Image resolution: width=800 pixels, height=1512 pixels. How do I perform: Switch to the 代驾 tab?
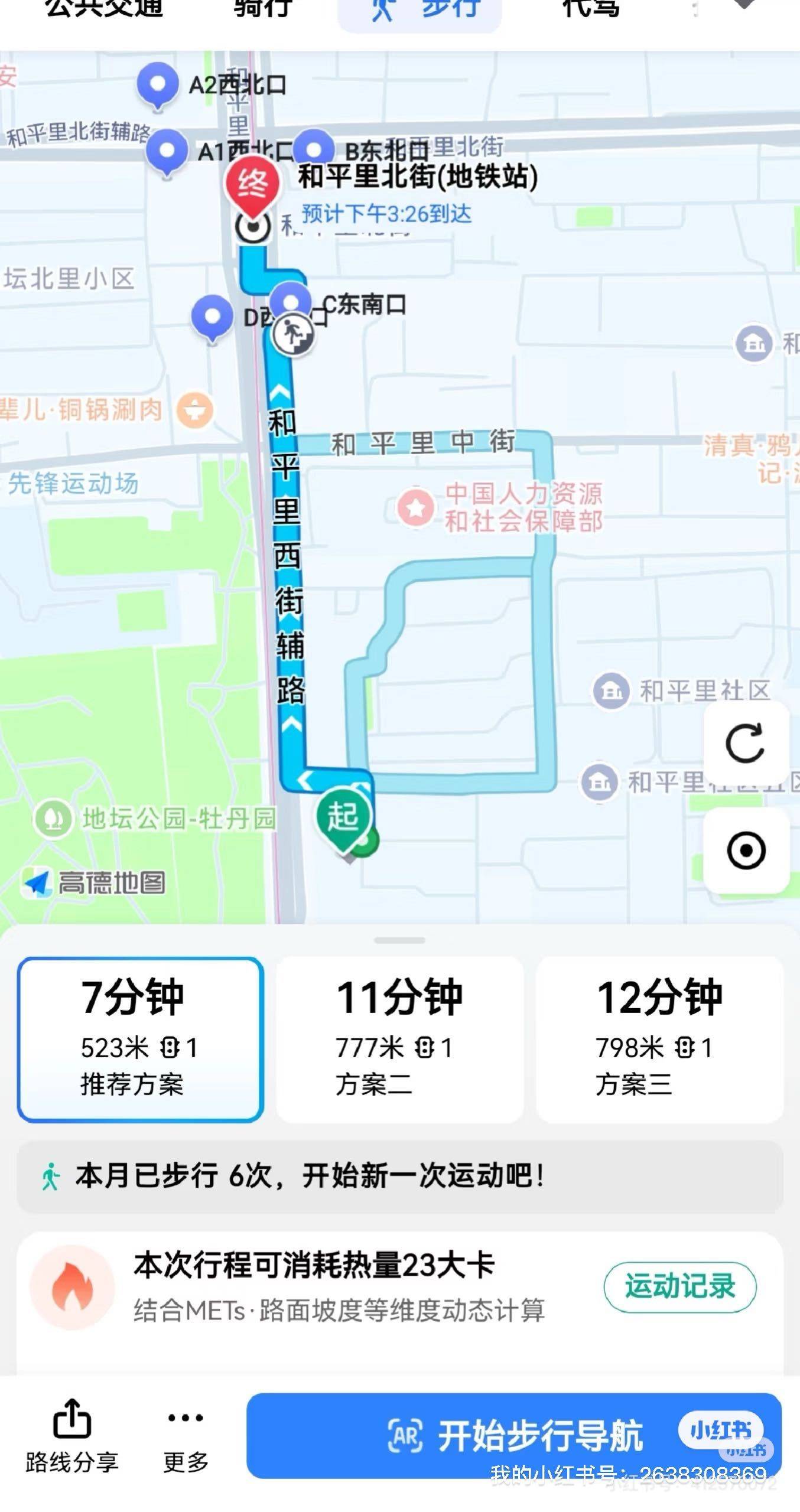pyautogui.click(x=591, y=8)
